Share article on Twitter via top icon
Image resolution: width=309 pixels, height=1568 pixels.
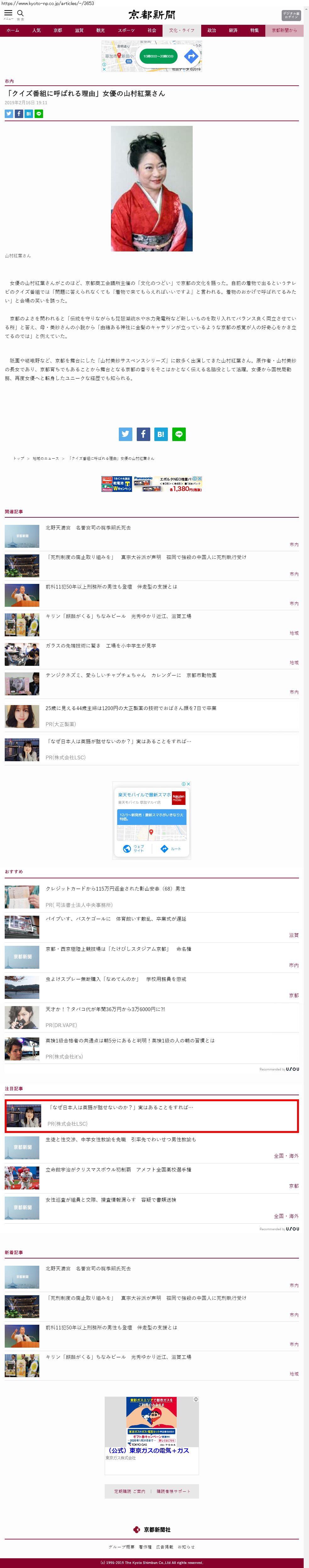click(9, 114)
